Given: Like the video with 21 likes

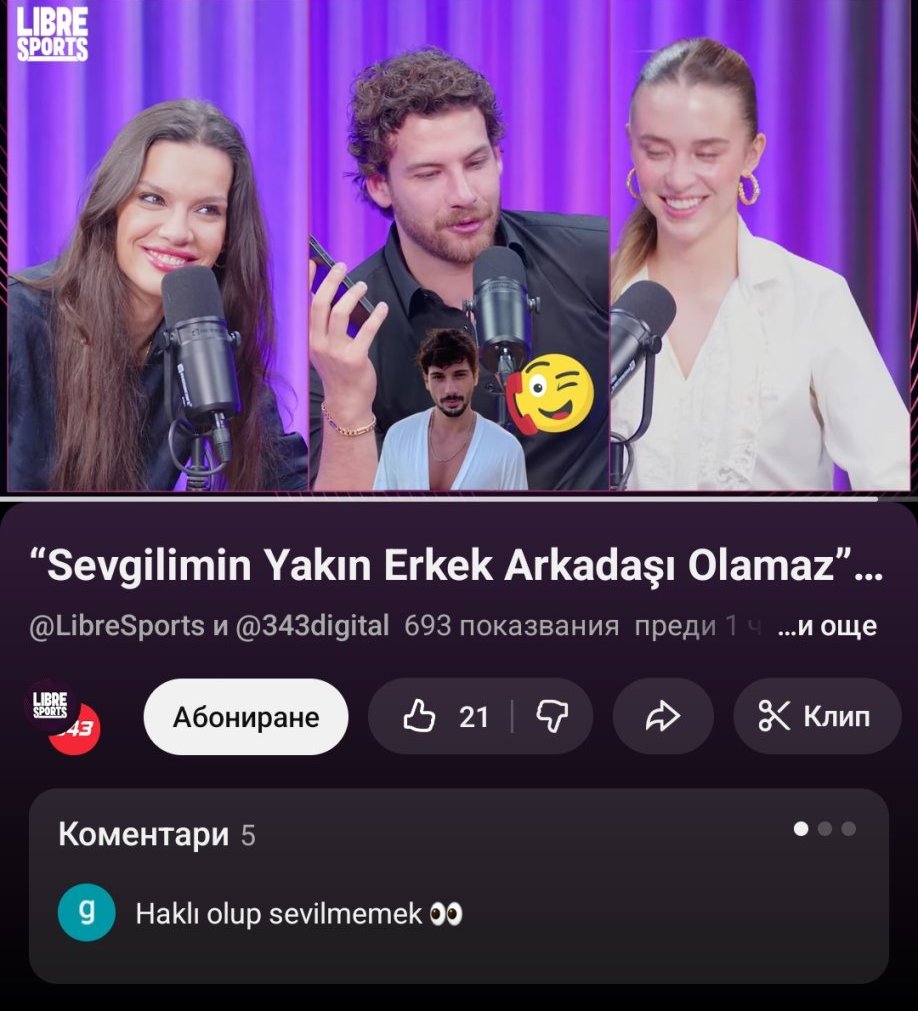Looking at the screenshot, I should [444, 716].
